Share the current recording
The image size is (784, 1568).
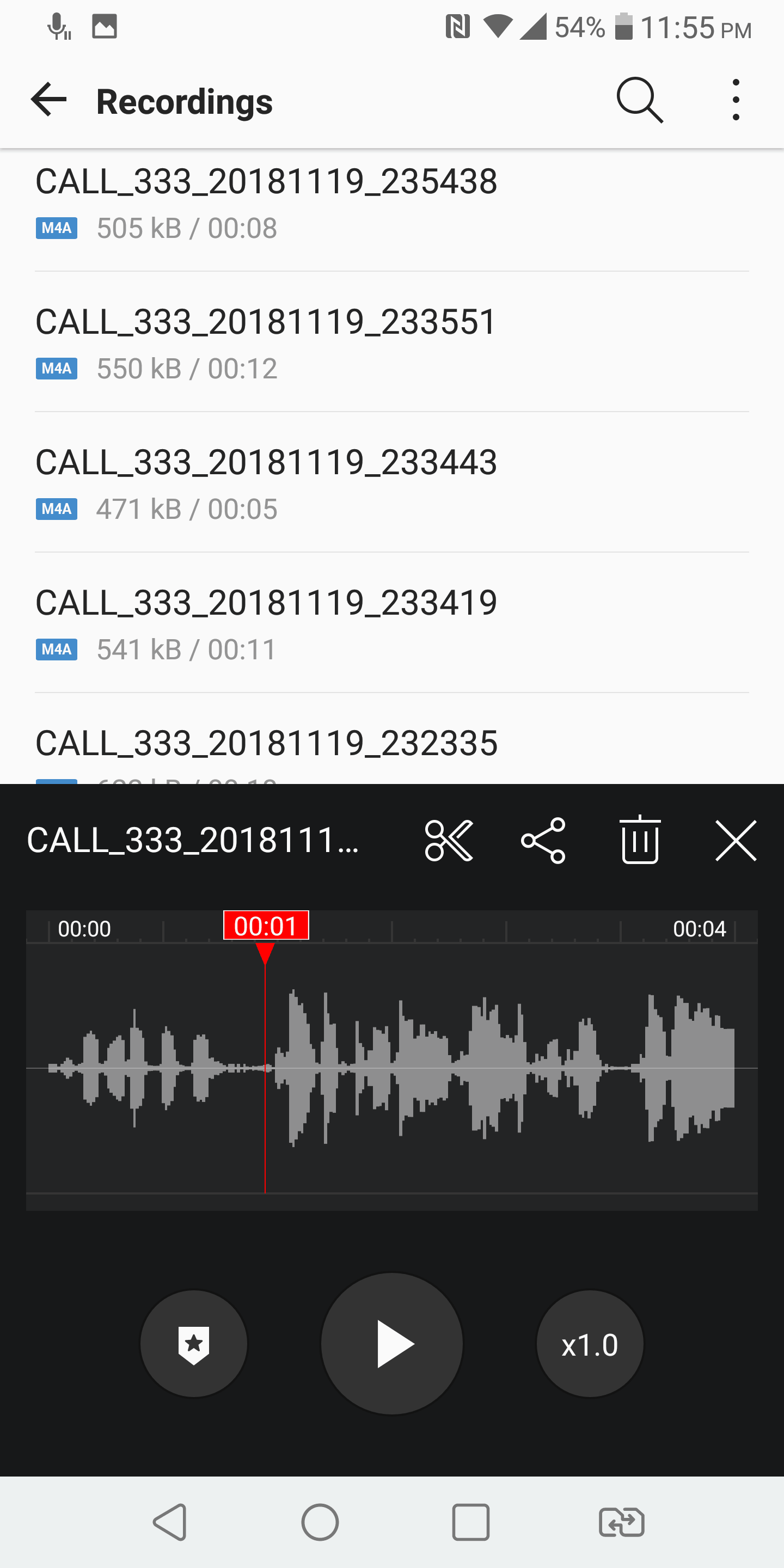(543, 841)
